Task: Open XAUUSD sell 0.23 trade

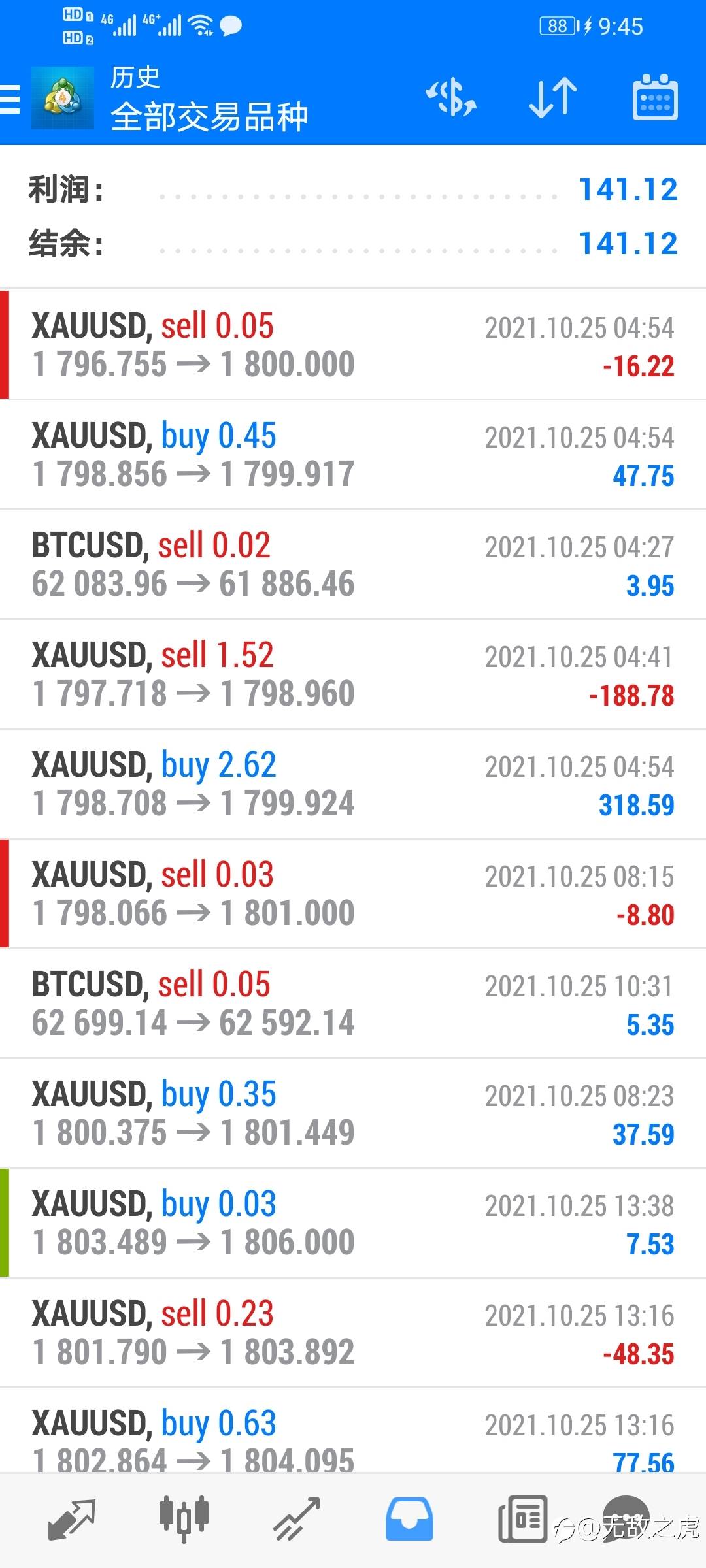Action: [353, 1332]
